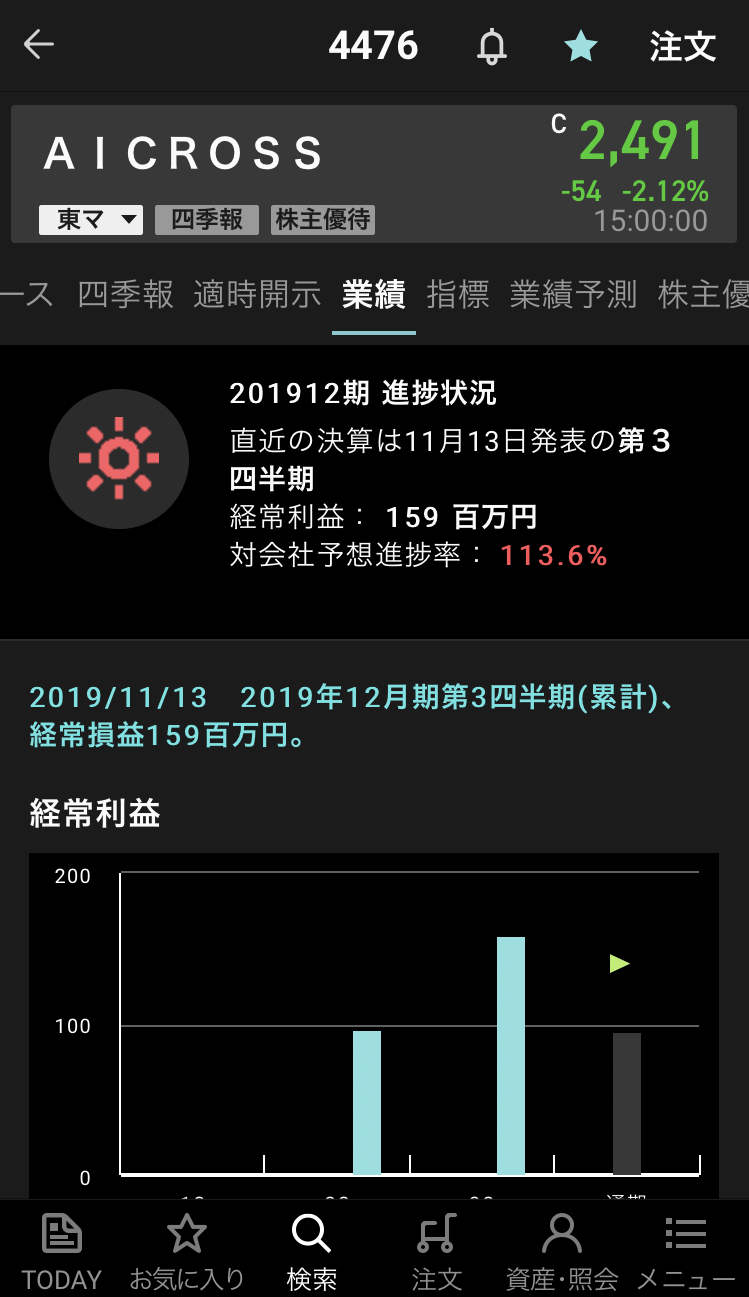Switch to the 業績予測 tab

click(574, 294)
